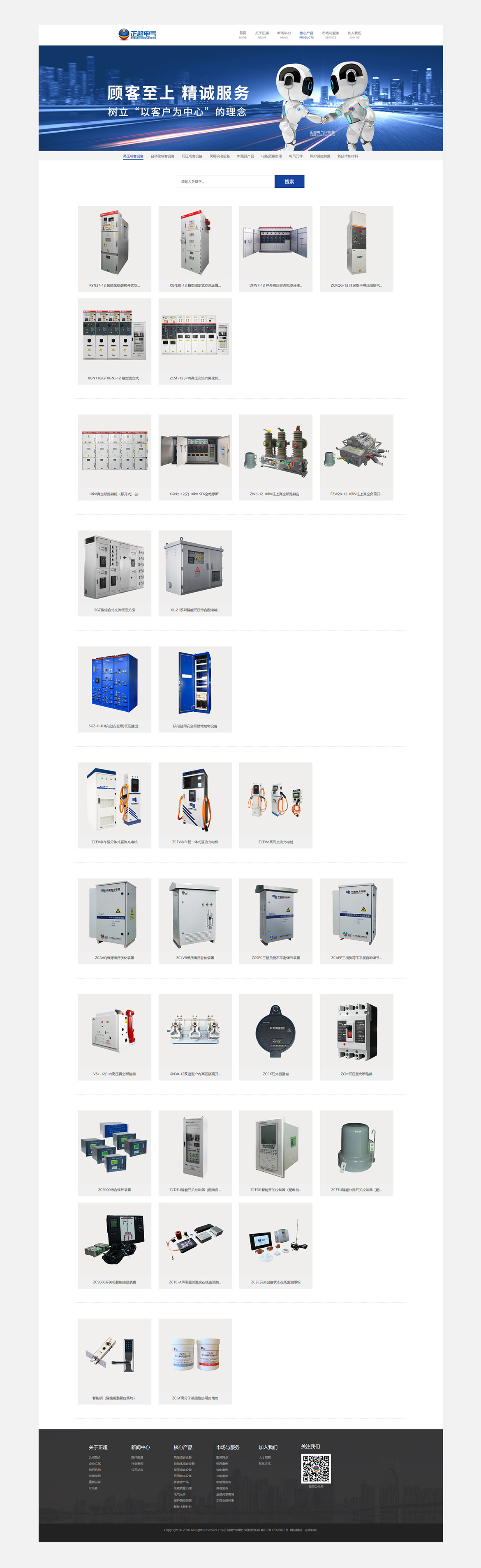Open DFW7-12 cable branch box card
The height and width of the screenshot is (1568, 481).
pos(275,248)
